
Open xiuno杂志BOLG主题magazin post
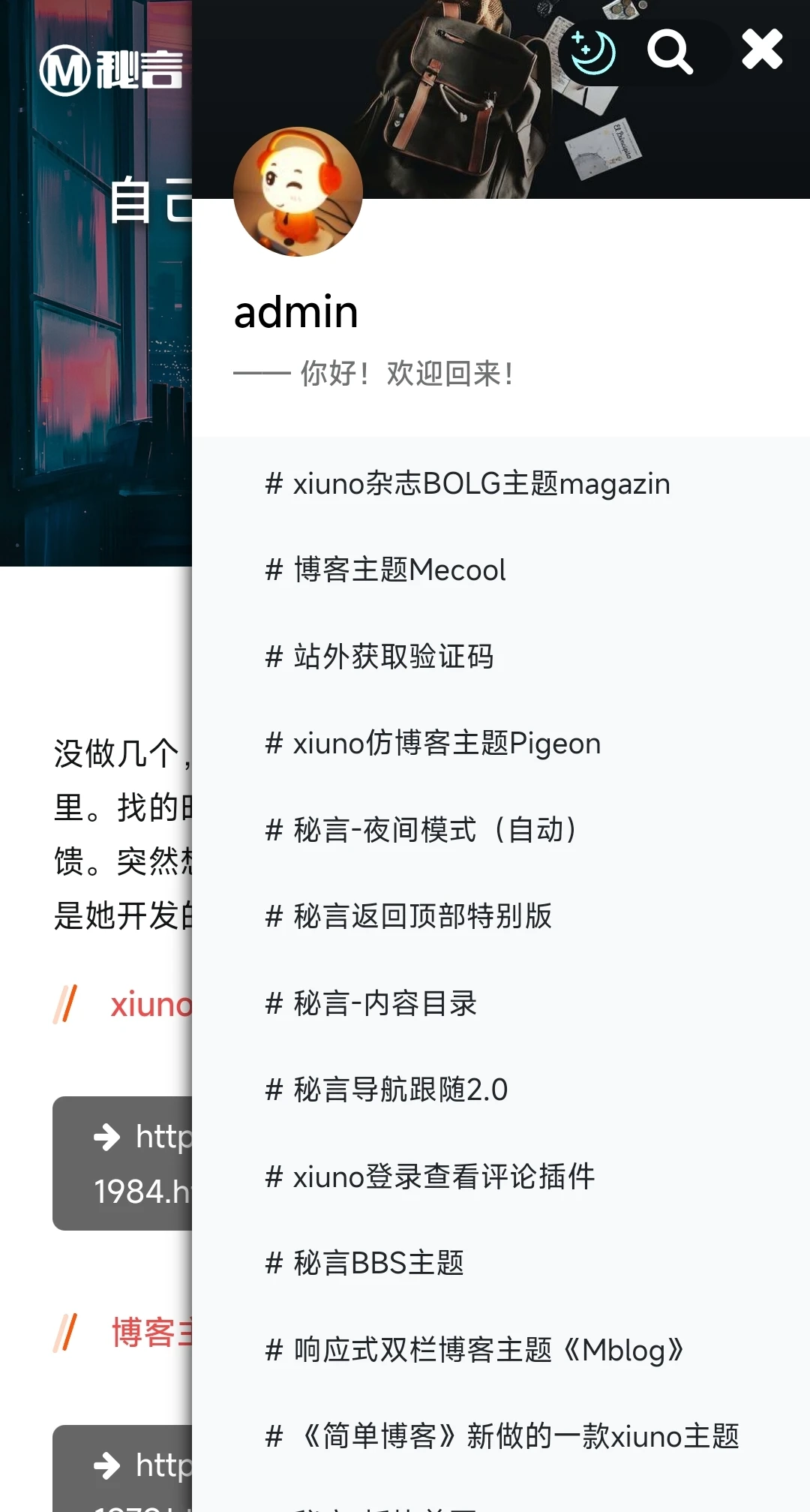click(467, 484)
